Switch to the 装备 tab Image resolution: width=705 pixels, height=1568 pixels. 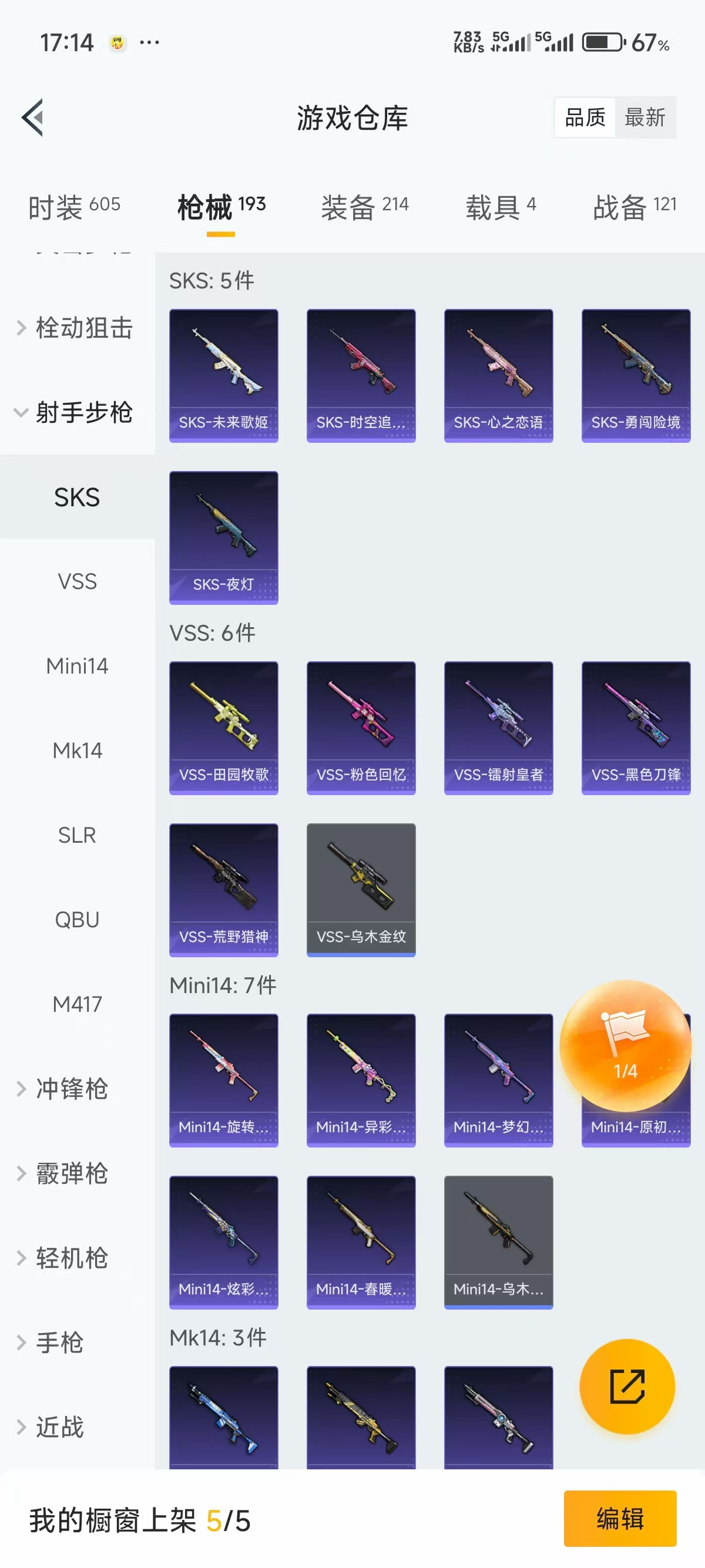tap(365, 207)
